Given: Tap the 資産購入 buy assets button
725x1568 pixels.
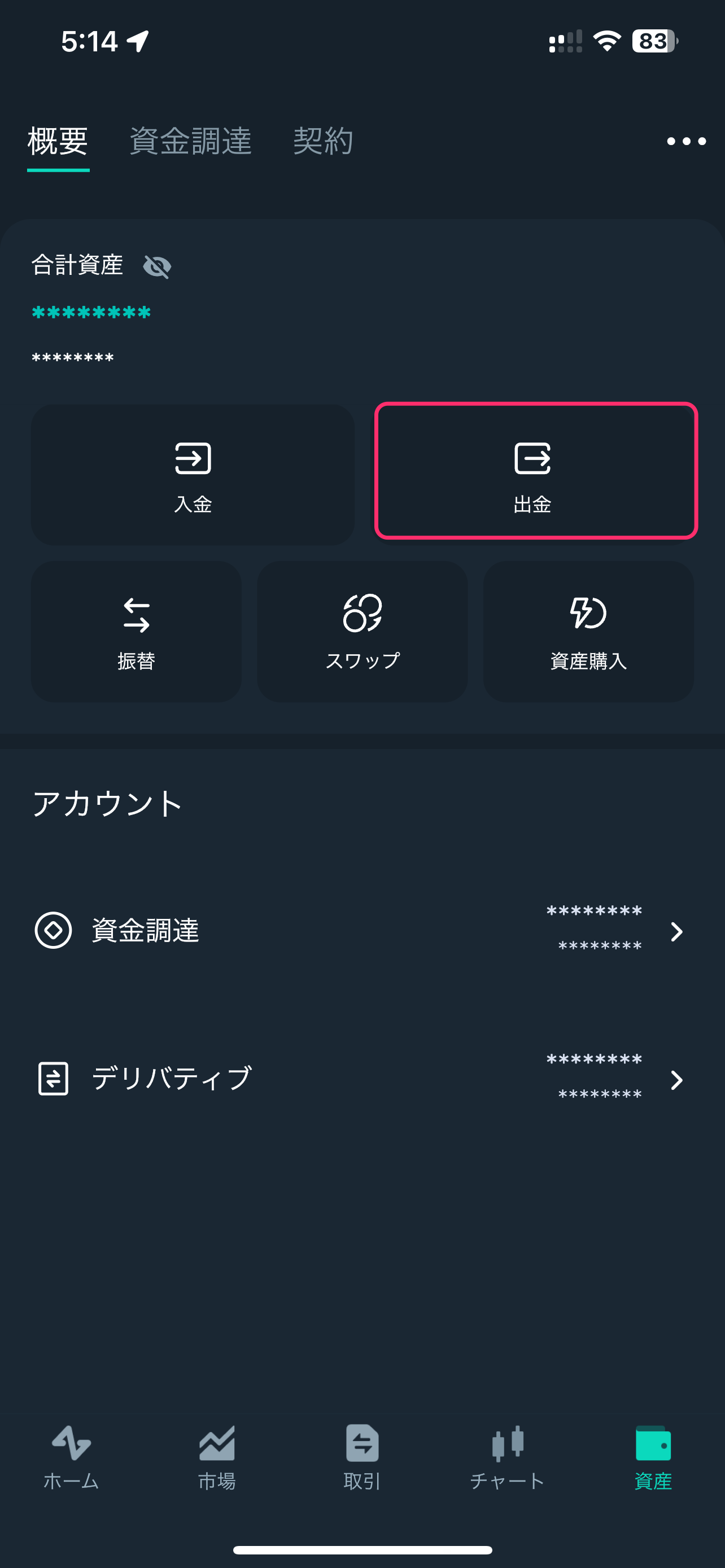Looking at the screenshot, I should [x=588, y=631].
